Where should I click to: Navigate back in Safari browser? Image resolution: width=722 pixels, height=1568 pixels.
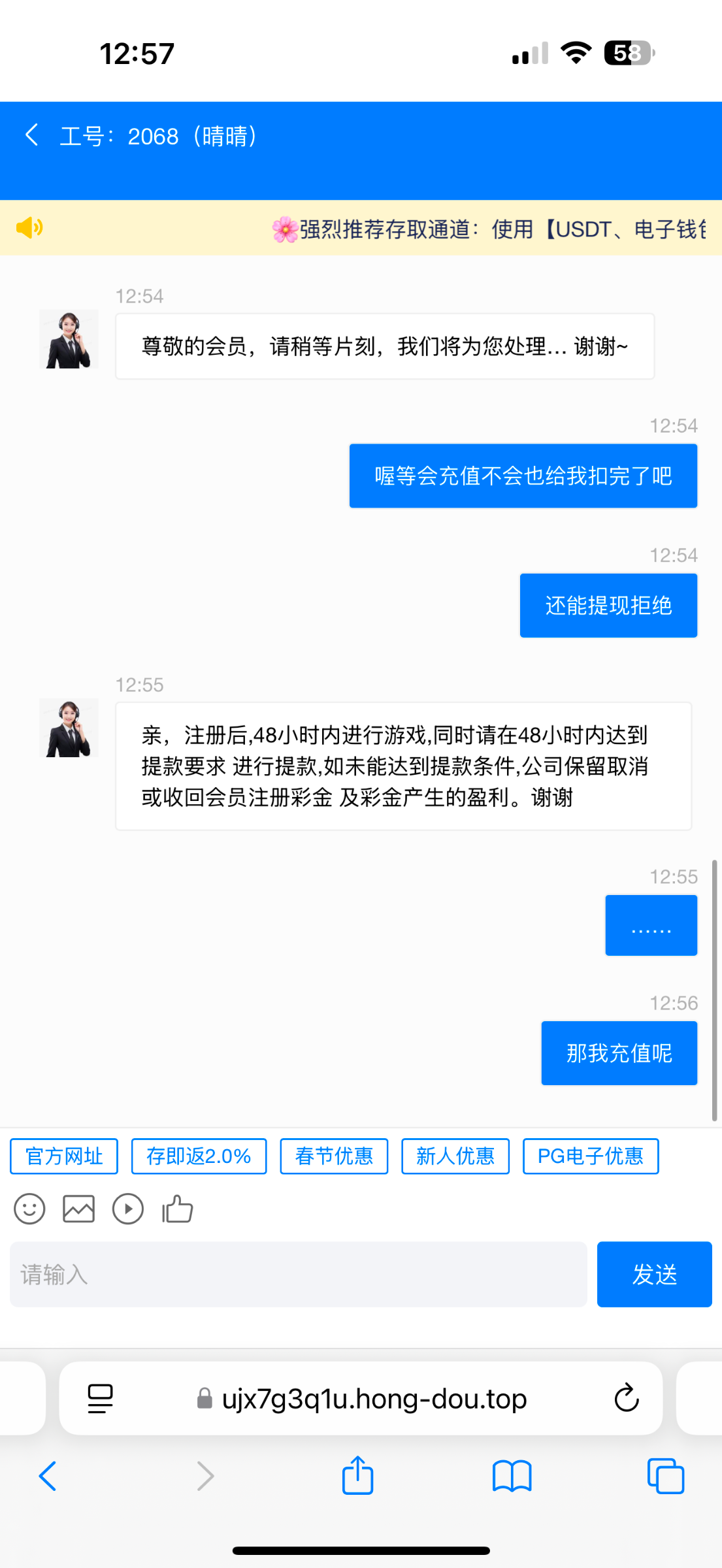(x=48, y=1476)
